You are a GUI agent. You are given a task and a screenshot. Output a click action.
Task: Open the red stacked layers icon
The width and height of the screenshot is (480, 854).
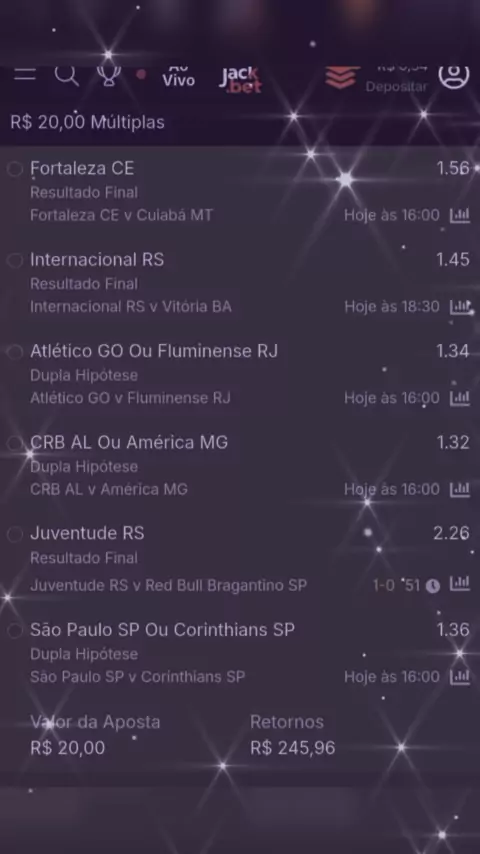coord(343,77)
